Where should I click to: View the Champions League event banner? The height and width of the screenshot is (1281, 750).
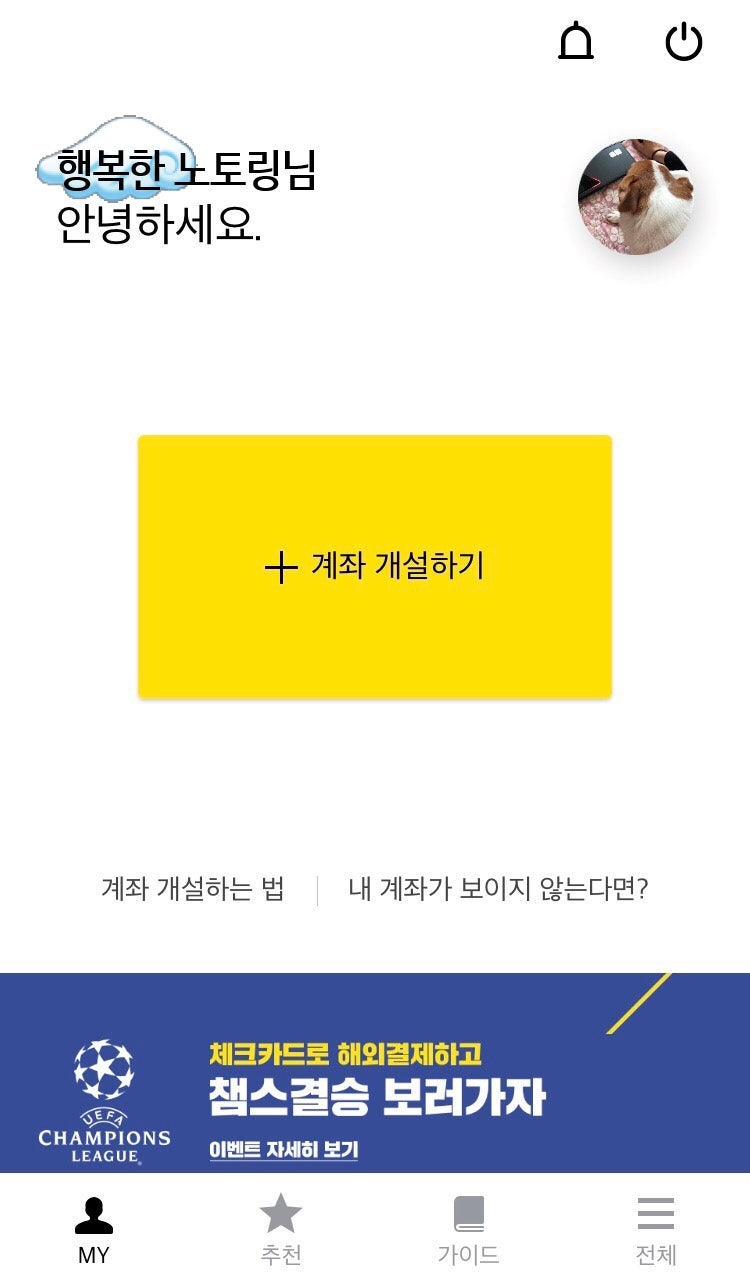[375, 1073]
